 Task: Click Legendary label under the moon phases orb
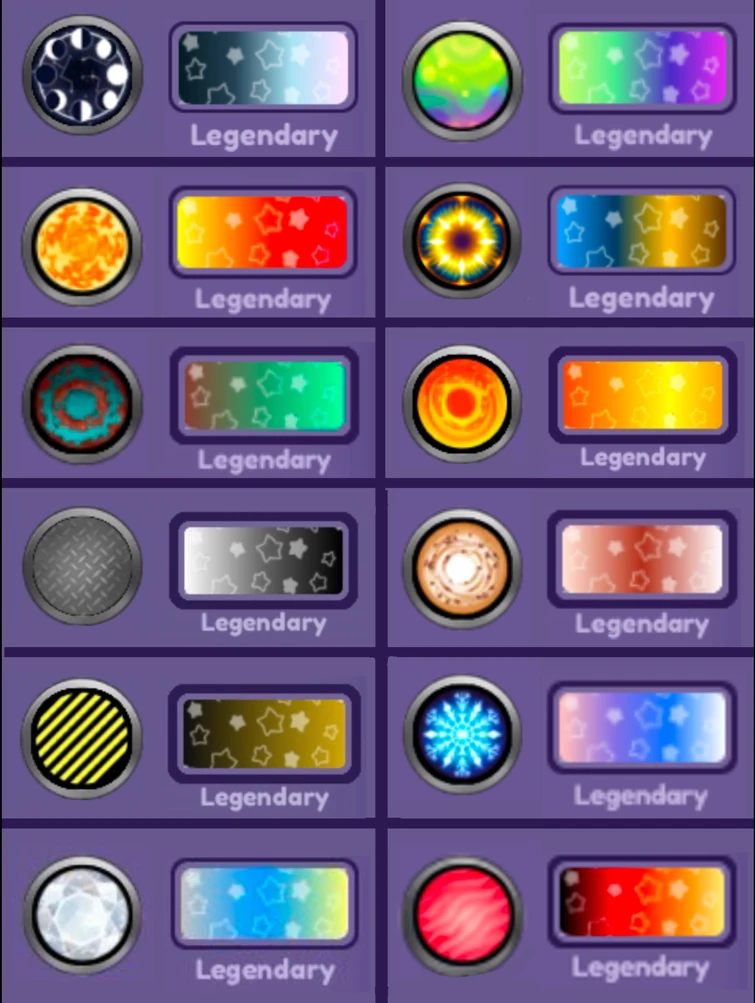[263, 136]
